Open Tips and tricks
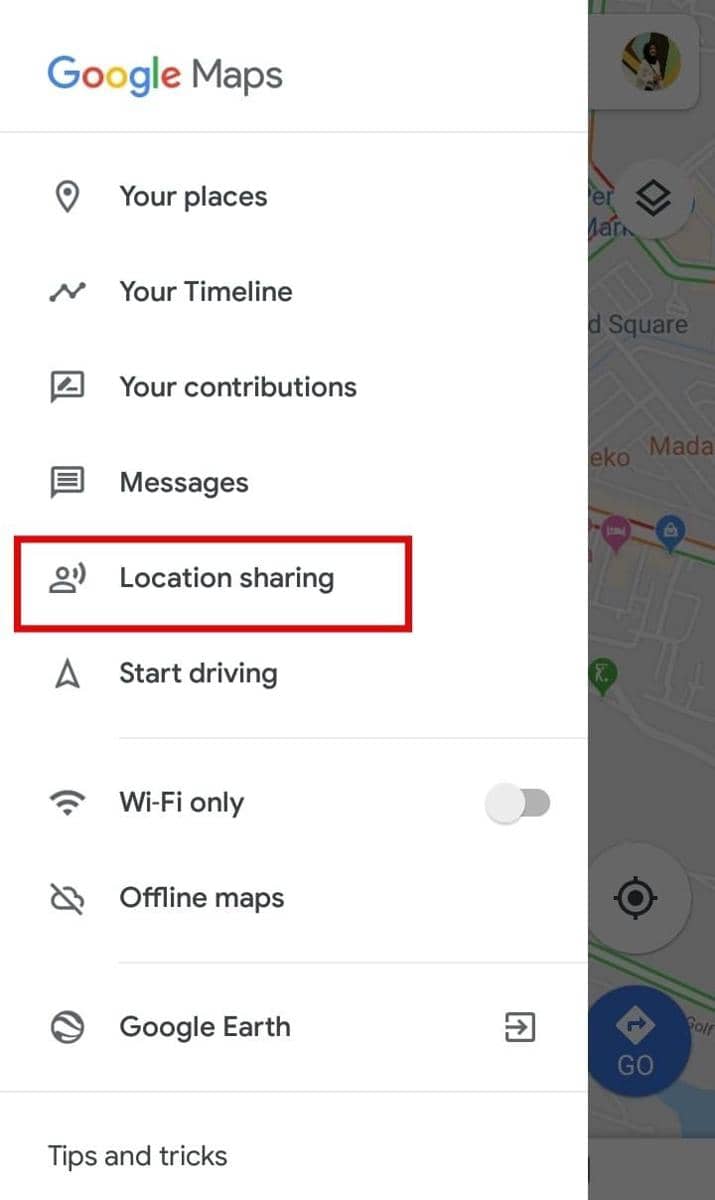715x1200 pixels. 138,1156
